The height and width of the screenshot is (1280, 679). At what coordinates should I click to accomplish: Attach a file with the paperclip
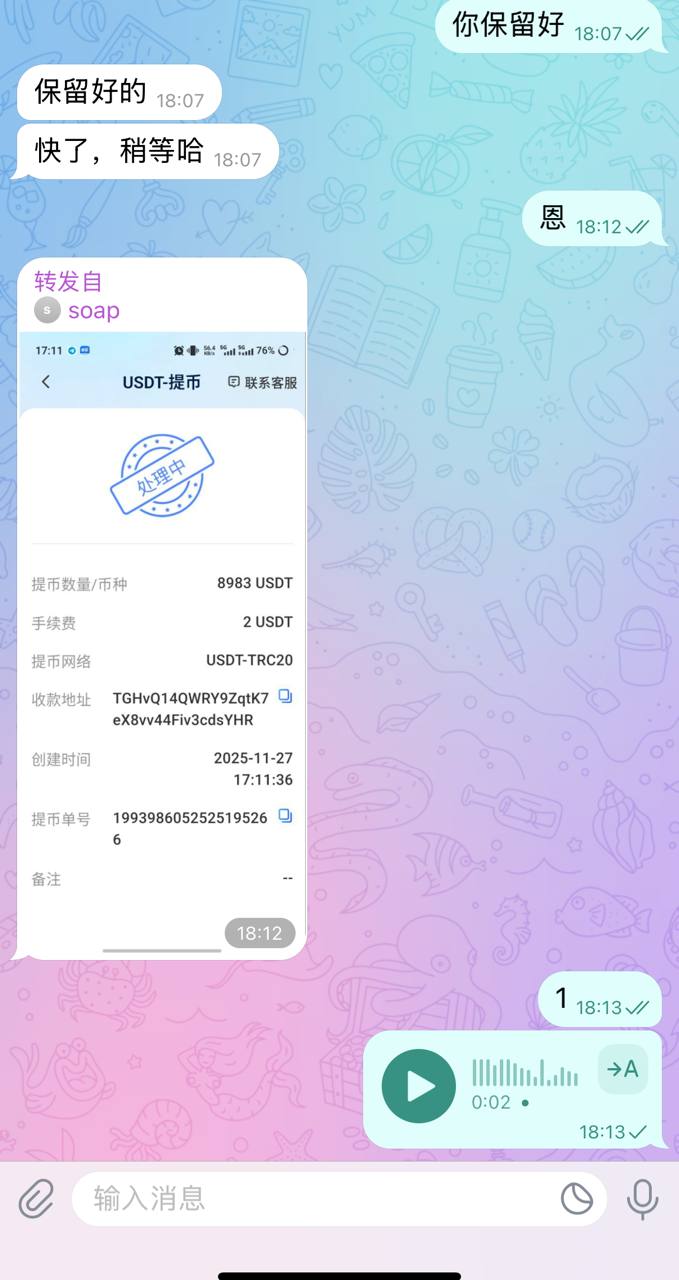[36, 1198]
